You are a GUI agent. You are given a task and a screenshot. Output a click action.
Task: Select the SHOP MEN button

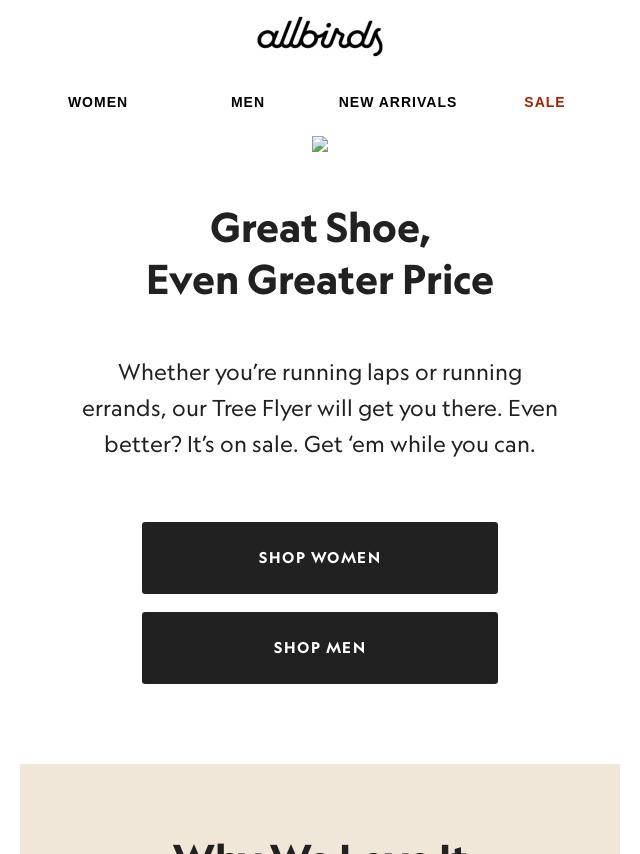tap(320, 648)
